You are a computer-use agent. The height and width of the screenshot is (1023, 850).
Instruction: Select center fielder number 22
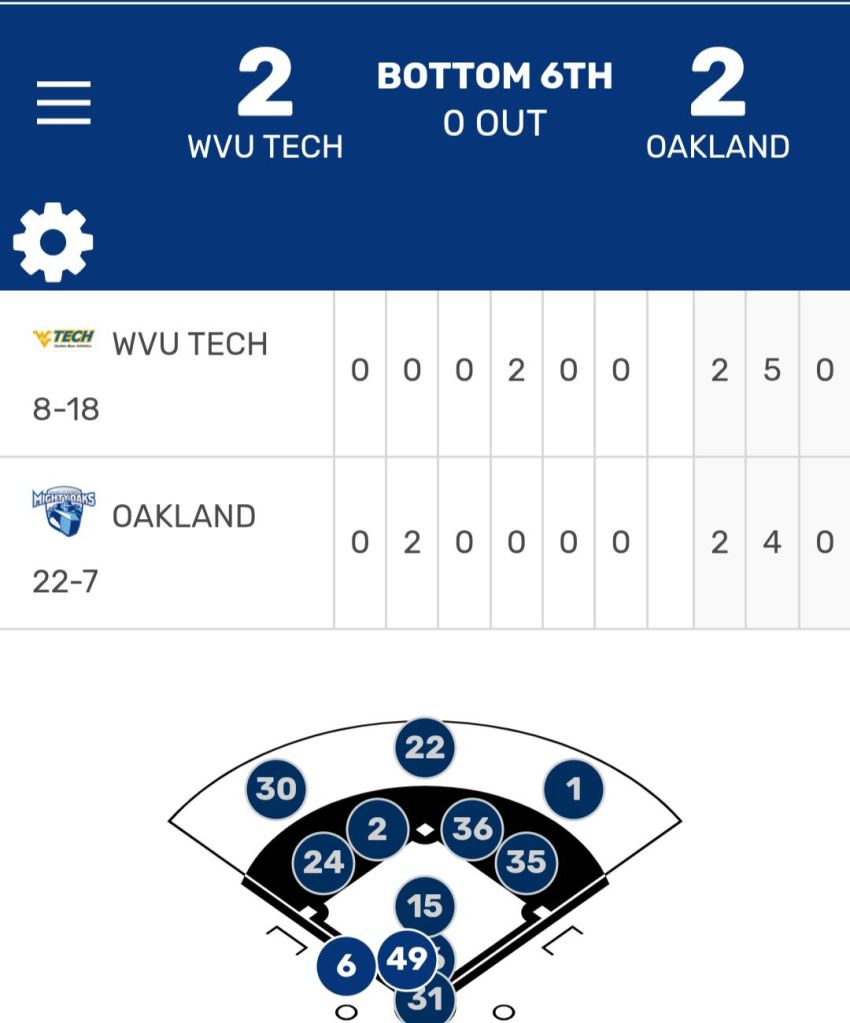click(424, 748)
